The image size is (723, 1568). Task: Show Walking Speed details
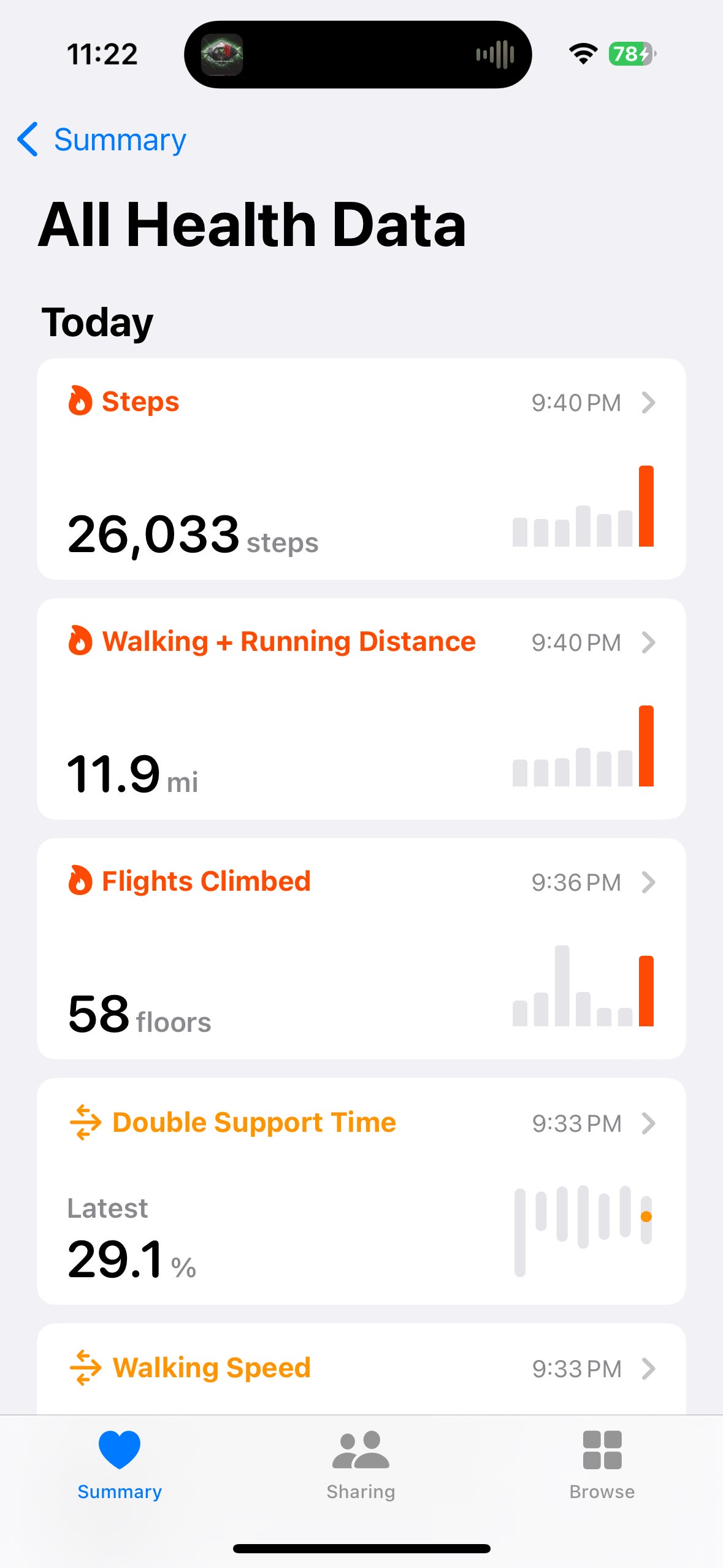(361, 1369)
